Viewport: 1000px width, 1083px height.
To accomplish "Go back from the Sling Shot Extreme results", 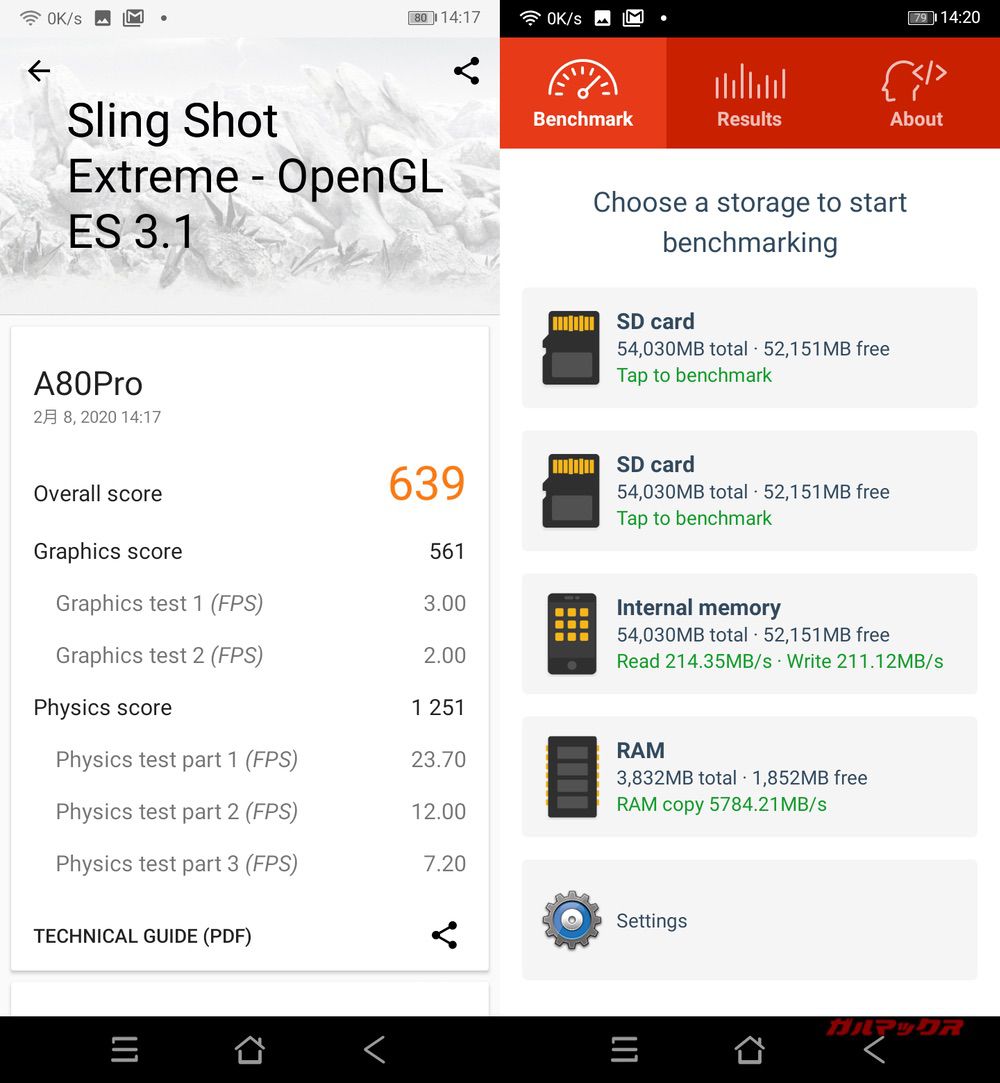I will [x=39, y=71].
